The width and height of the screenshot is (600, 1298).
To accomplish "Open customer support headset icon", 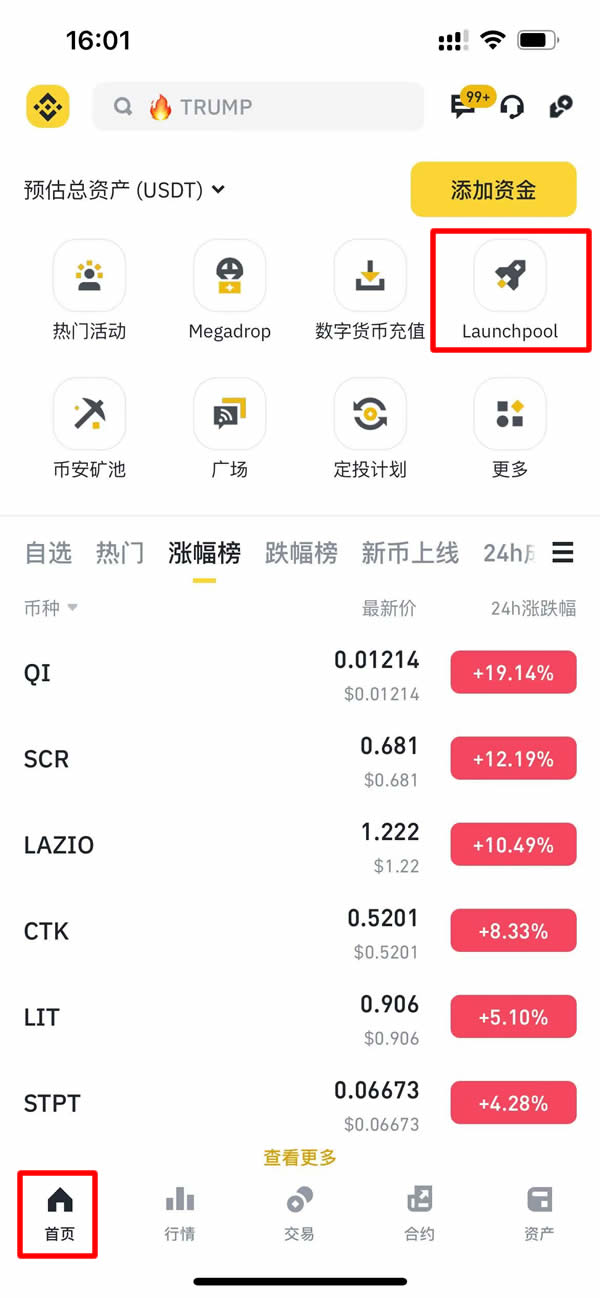I will pyautogui.click(x=512, y=107).
